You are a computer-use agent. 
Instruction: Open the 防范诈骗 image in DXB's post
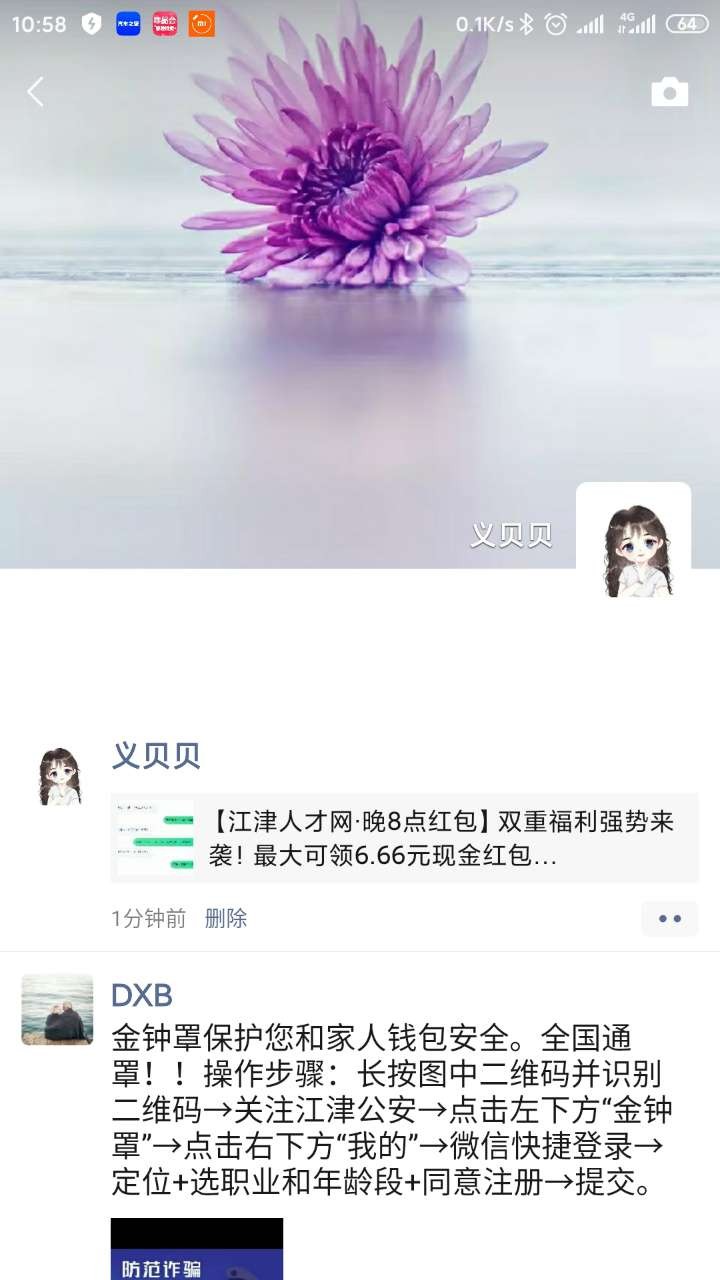196,1248
